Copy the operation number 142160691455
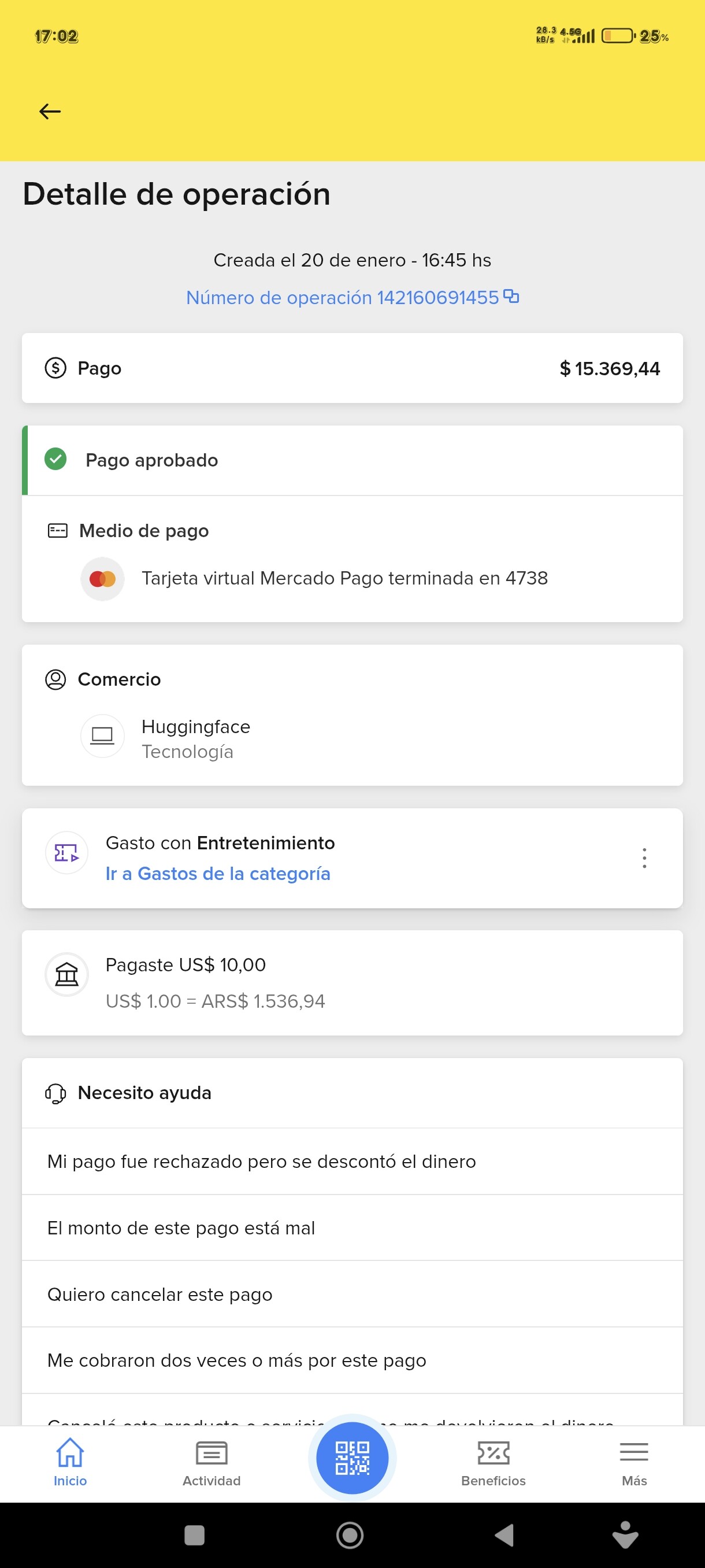705x1568 pixels. pyautogui.click(x=511, y=297)
